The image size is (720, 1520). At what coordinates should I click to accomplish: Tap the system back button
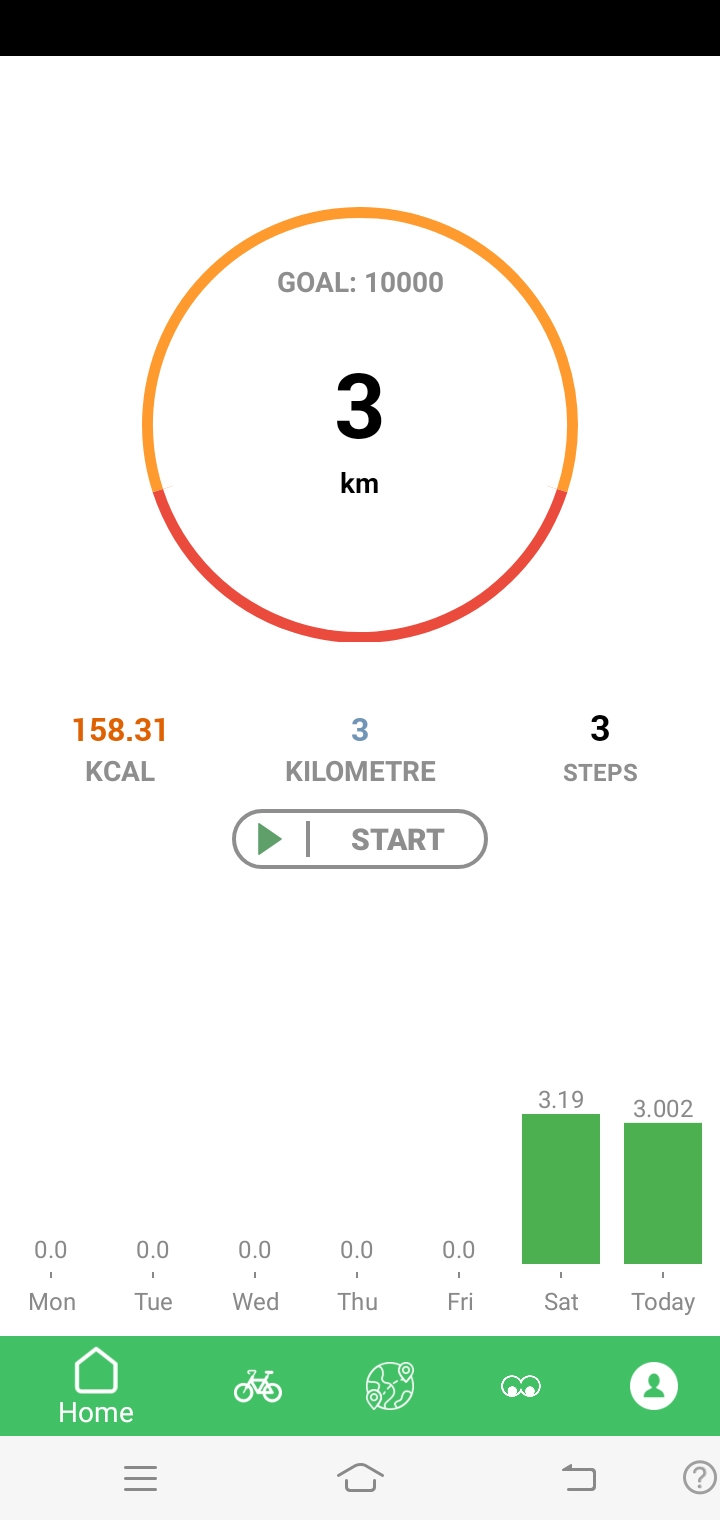(x=579, y=1477)
